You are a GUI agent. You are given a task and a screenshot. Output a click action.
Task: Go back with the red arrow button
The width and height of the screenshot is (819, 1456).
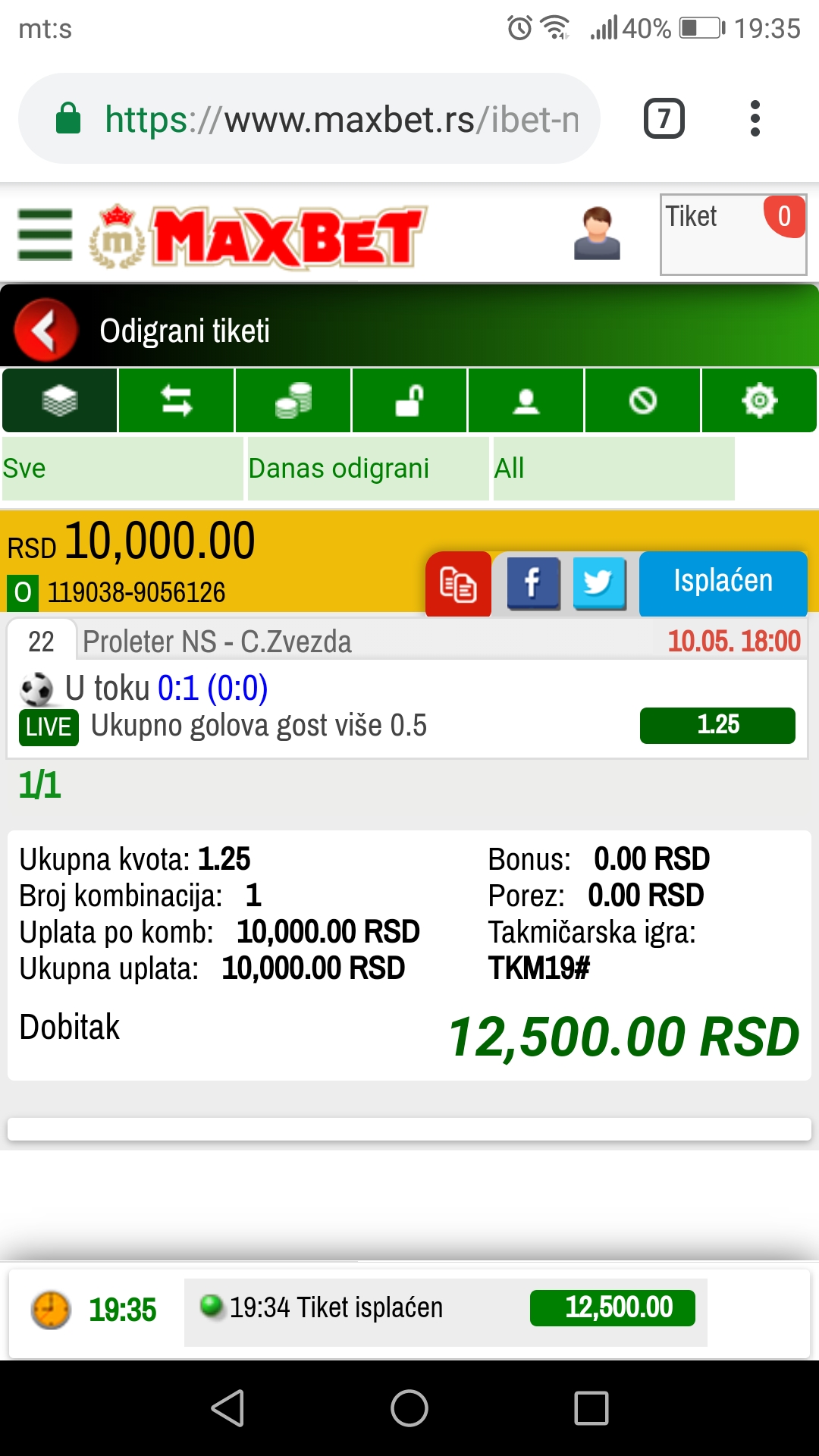tap(45, 330)
